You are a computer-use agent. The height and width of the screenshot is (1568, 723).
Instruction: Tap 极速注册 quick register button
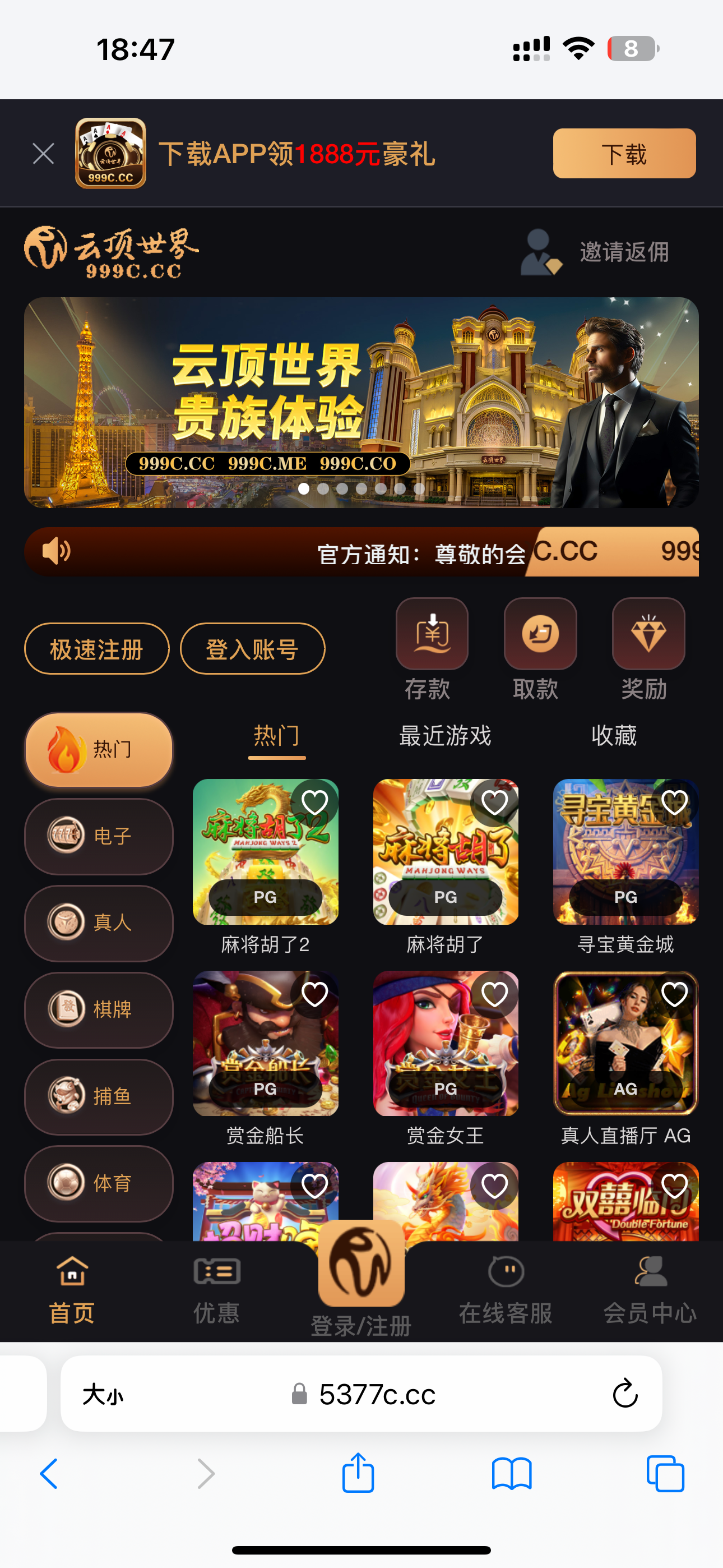tap(97, 649)
